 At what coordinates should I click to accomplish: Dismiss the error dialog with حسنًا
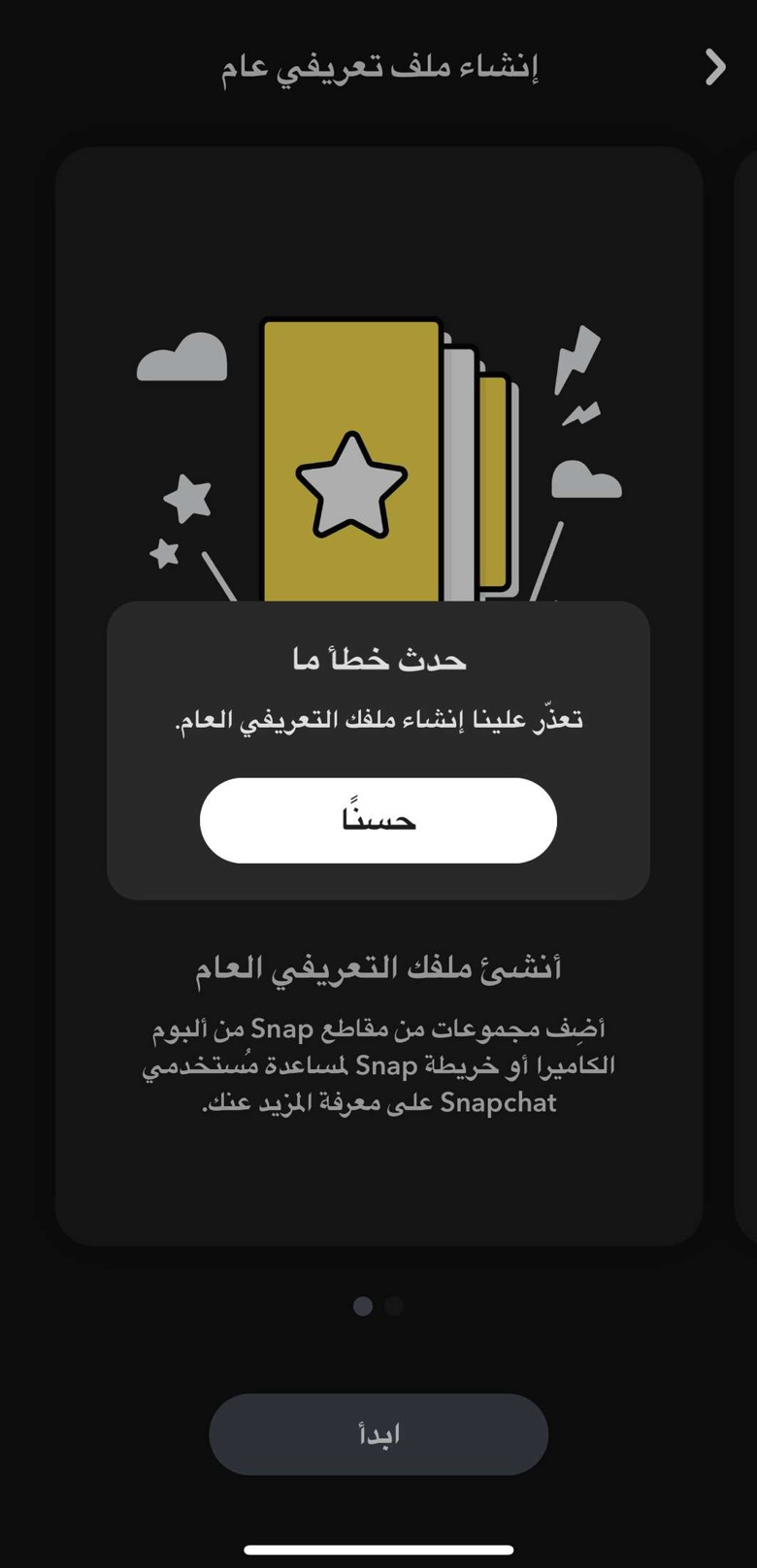coord(378,820)
